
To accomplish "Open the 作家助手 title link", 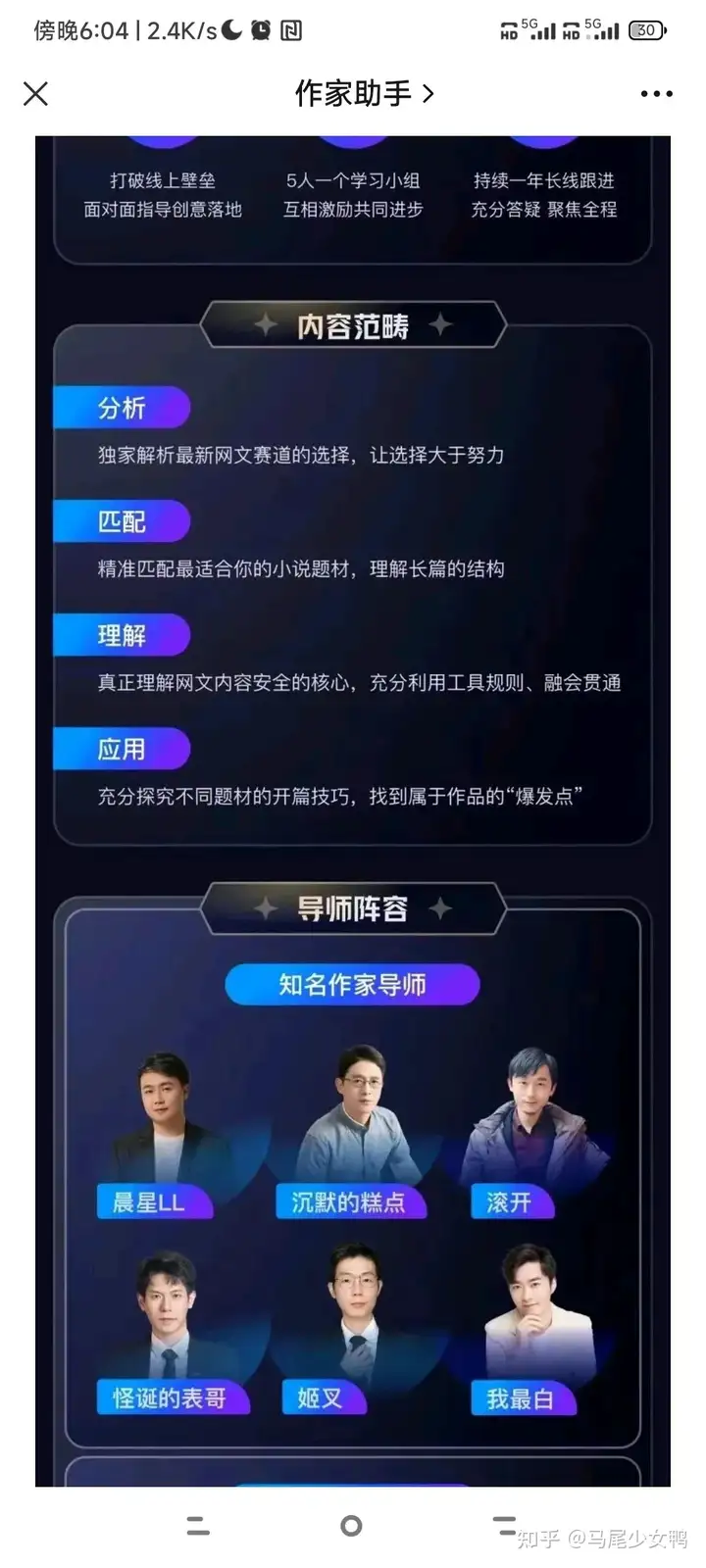I will click(x=364, y=93).
